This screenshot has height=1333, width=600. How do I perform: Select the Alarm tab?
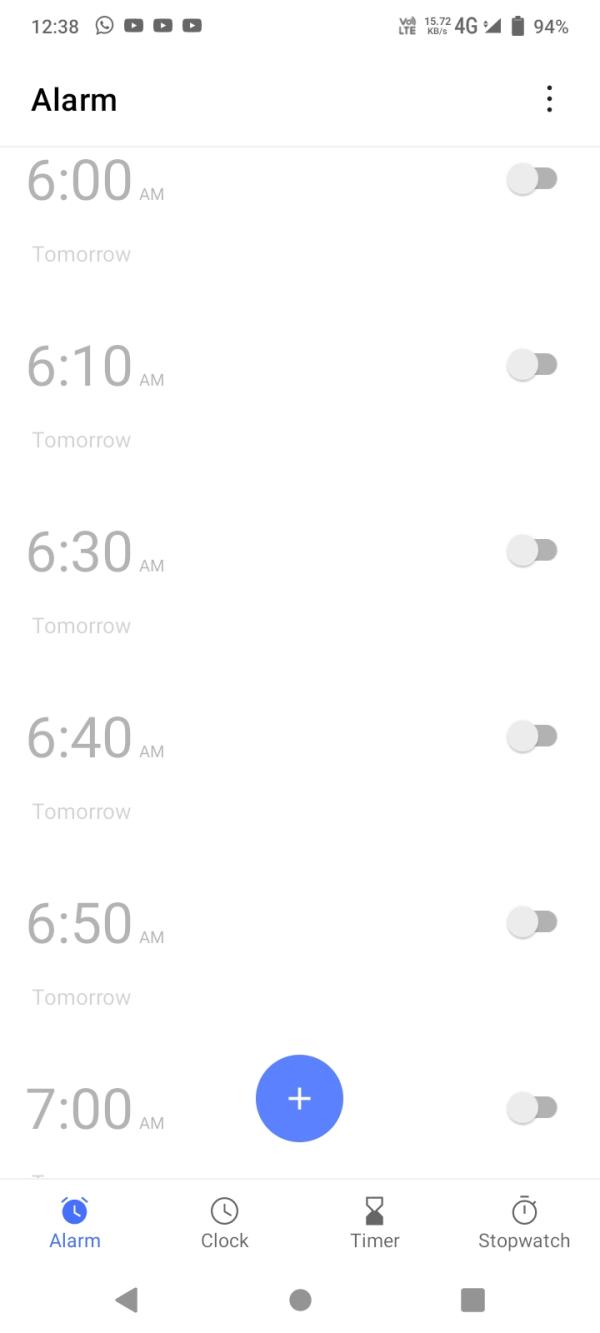(75, 1223)
